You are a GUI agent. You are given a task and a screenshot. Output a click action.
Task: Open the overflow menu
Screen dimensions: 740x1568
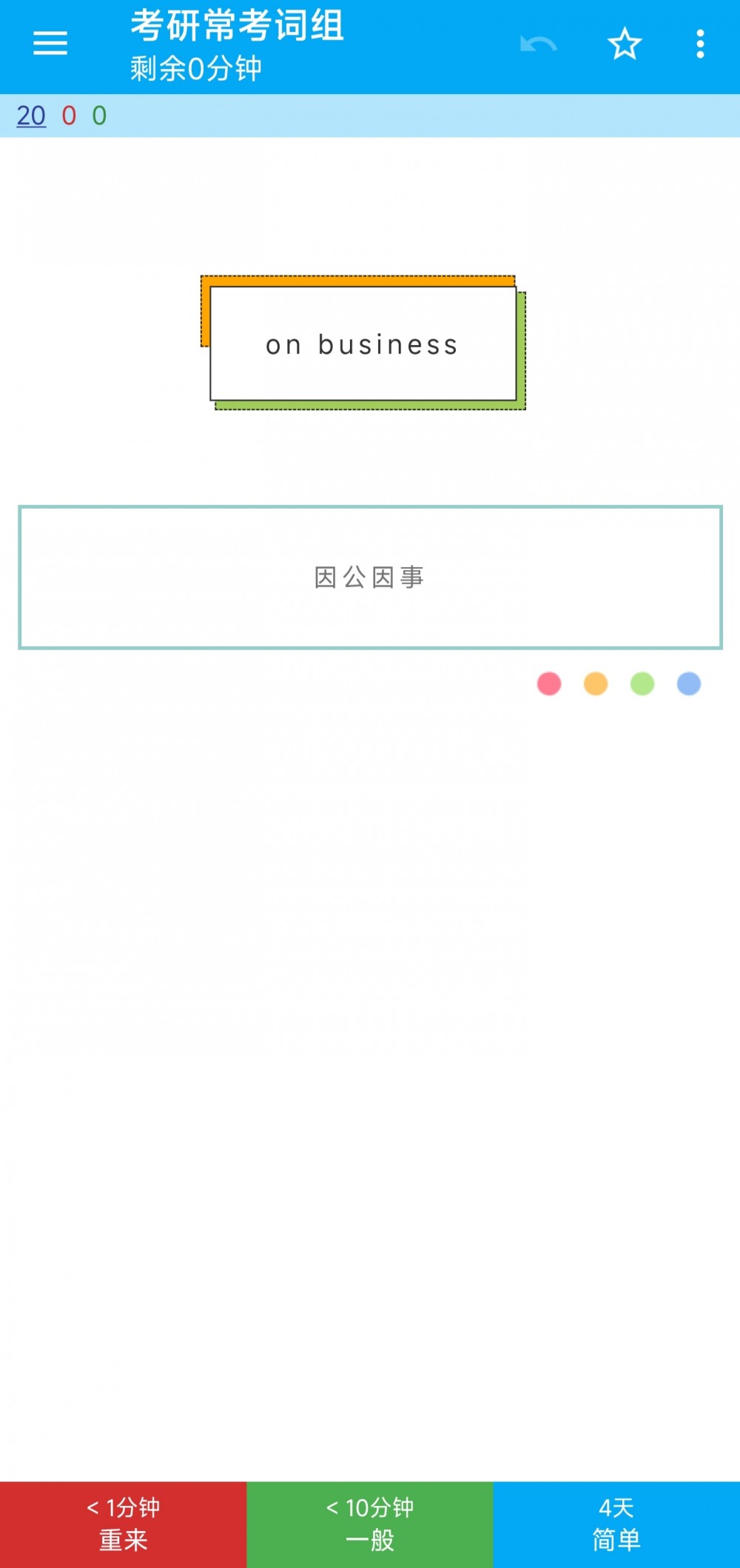pos(700,44)
